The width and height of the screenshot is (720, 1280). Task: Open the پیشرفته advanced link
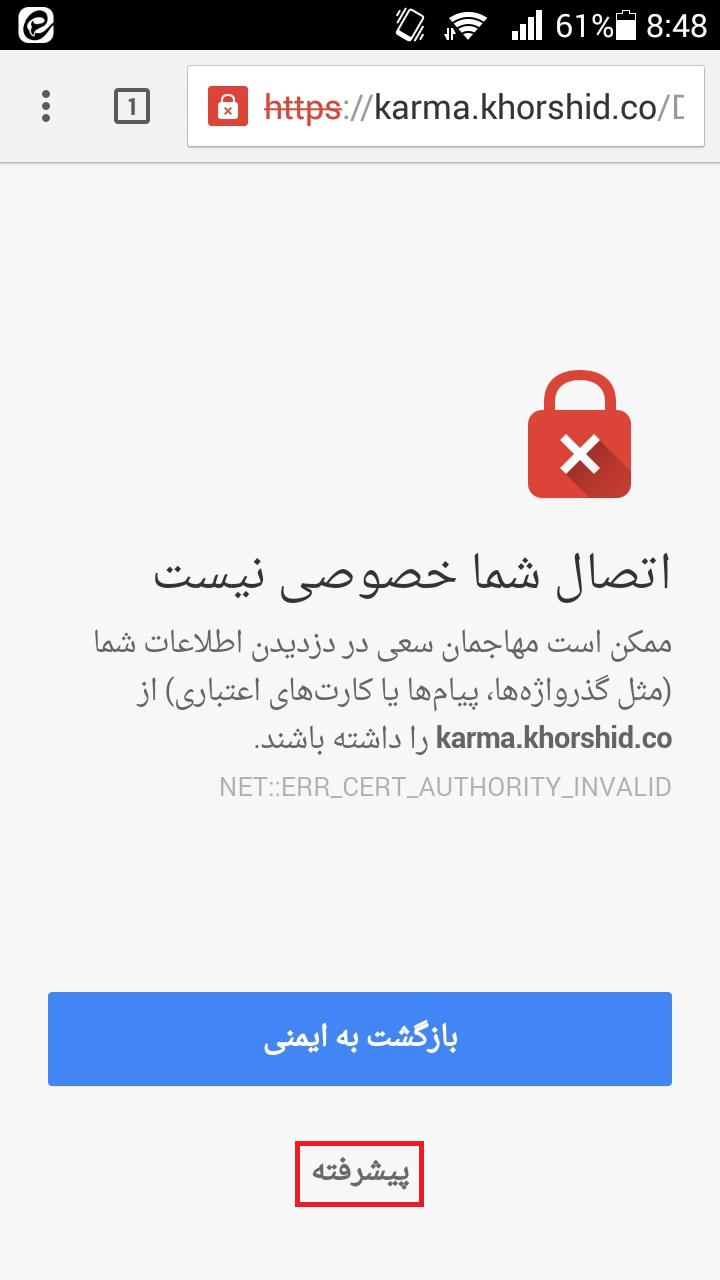click(360, 1173)
